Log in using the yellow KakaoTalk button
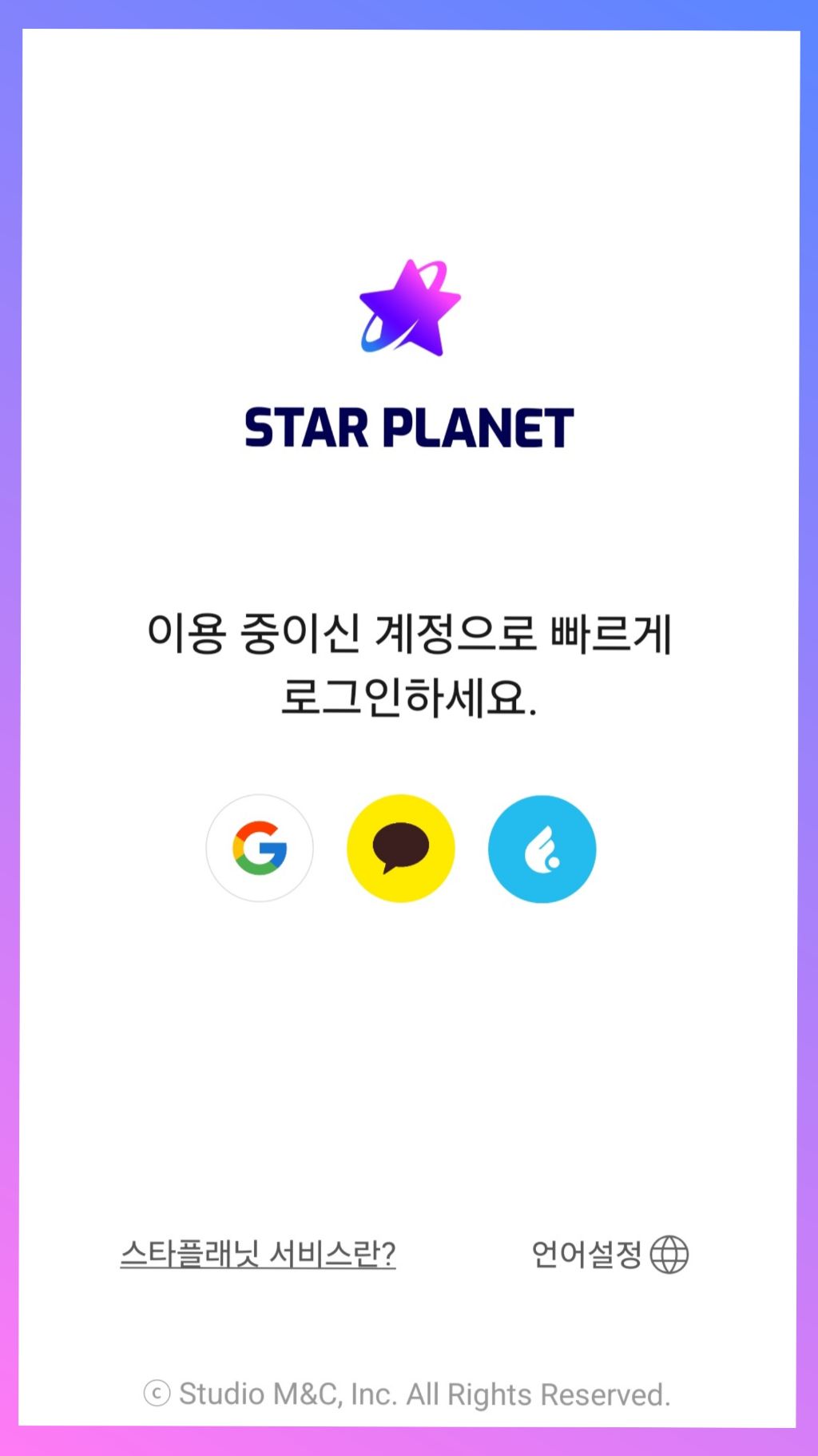The width and height of the screenshot is (818, 1456). pyautogui.click(x=401, y=848)
